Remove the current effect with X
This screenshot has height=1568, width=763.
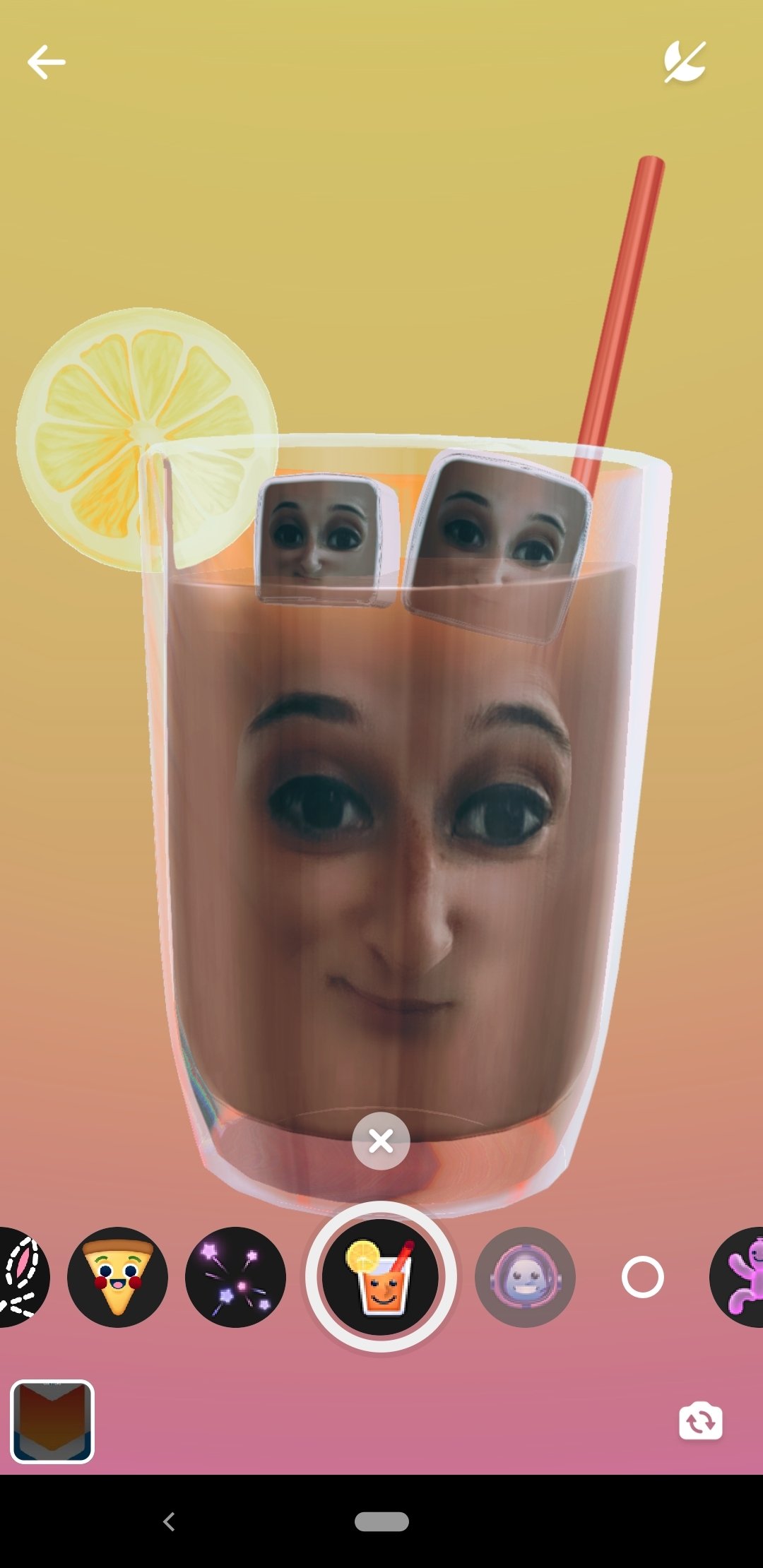pos(381,1141)
